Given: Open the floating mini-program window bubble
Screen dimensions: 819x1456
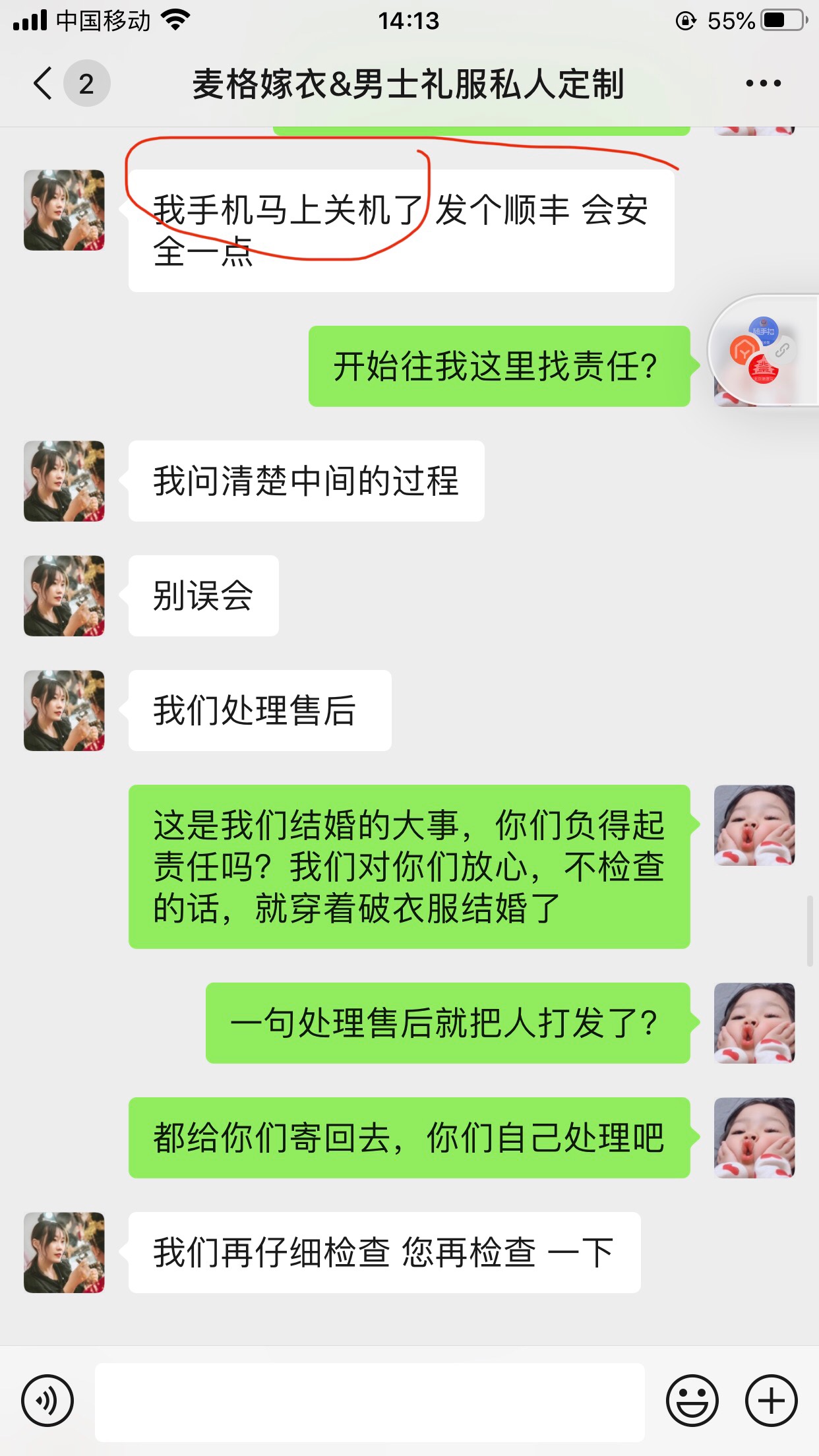Looking at the screenshot, I should pos(764,350).
